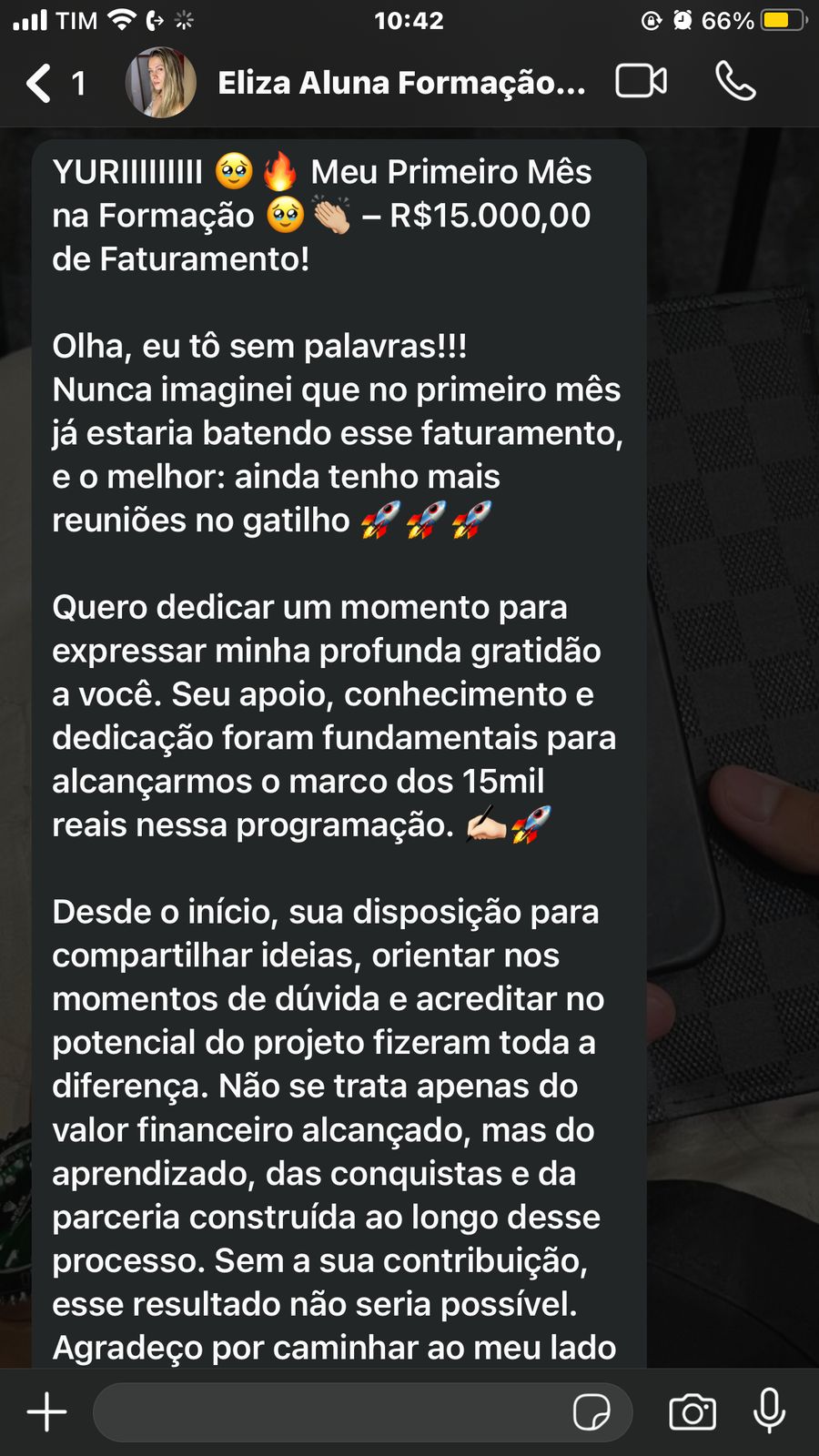
Task: Open contact info for Eliza Aluna Formação
Action: click(400, 83)
